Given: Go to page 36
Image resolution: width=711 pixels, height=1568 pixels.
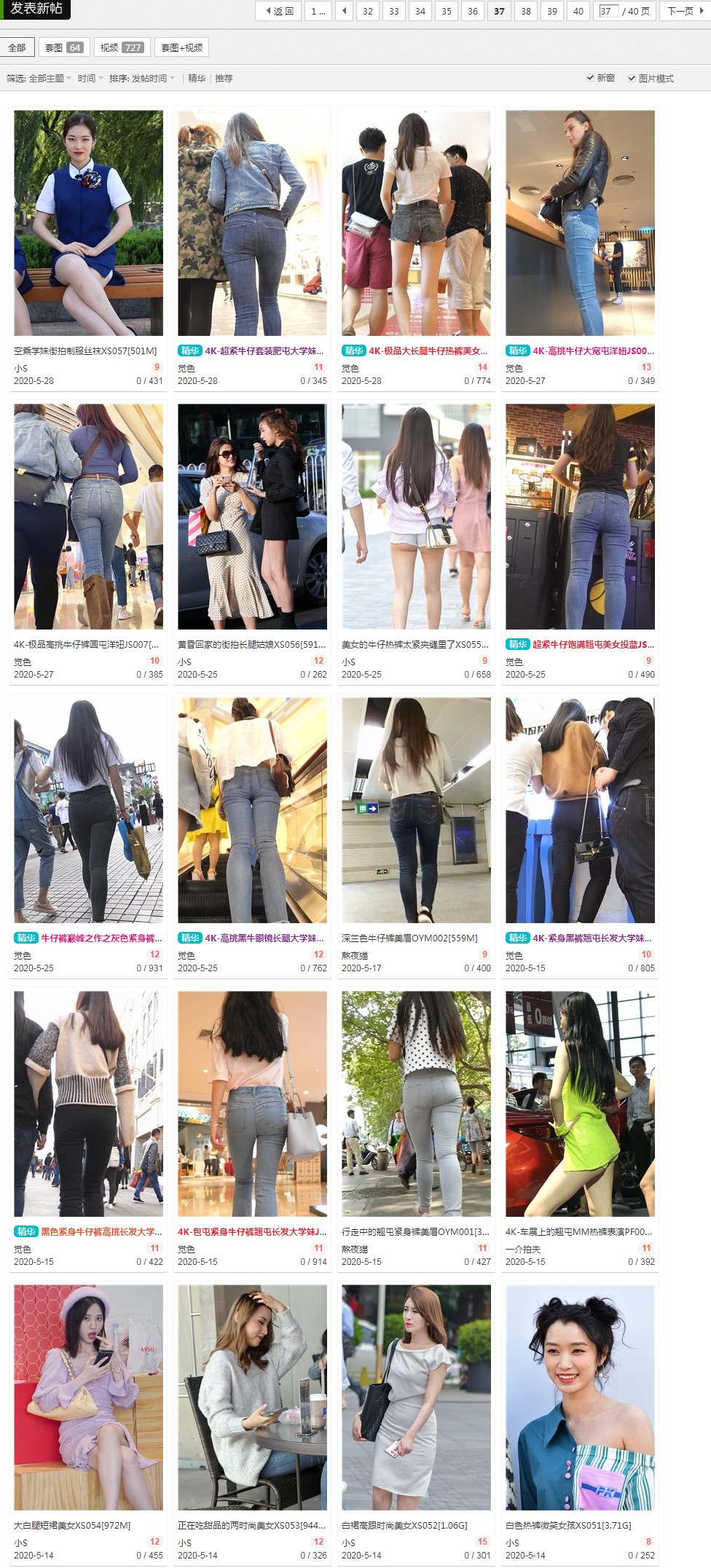Looking at the screenshot, I should (473, 11).
